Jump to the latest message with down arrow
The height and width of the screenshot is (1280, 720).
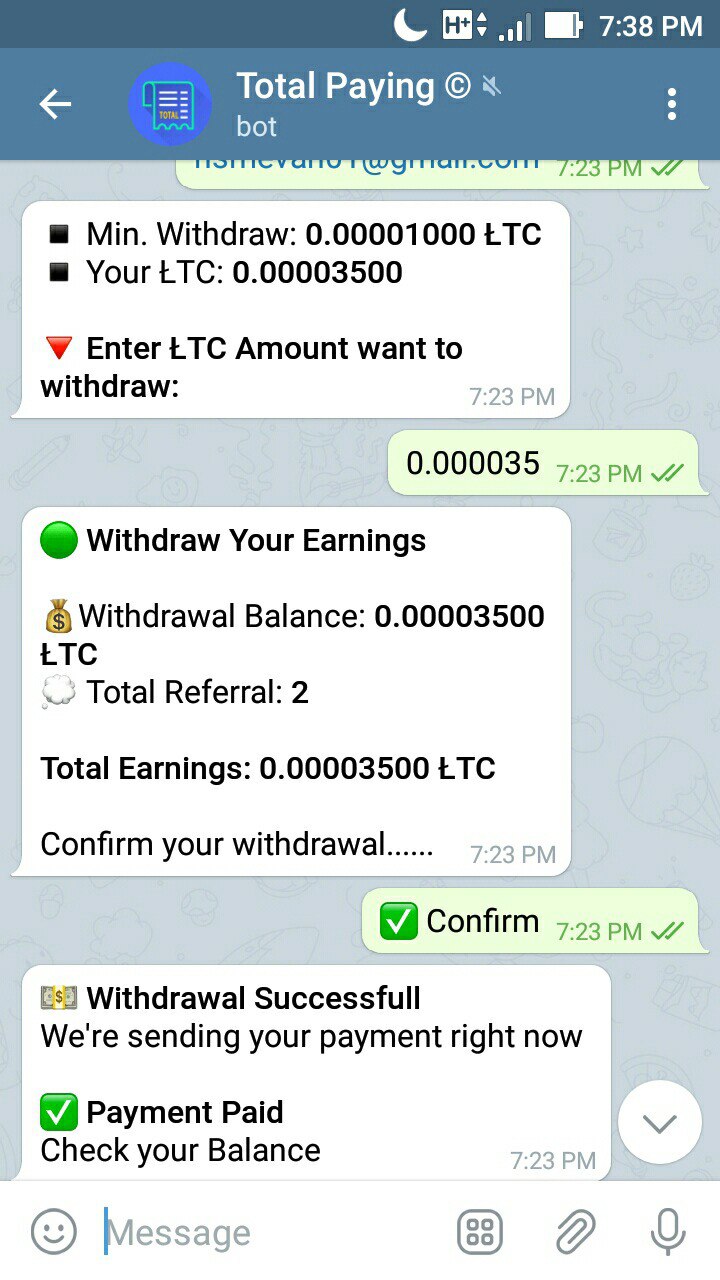pyautogui.click(x=659, y=1122)
